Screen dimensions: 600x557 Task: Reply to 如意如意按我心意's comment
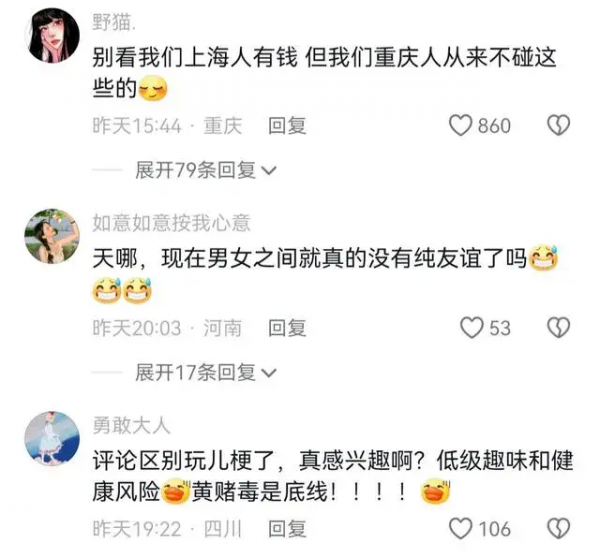pyautogui.click(x=287, y=328)
